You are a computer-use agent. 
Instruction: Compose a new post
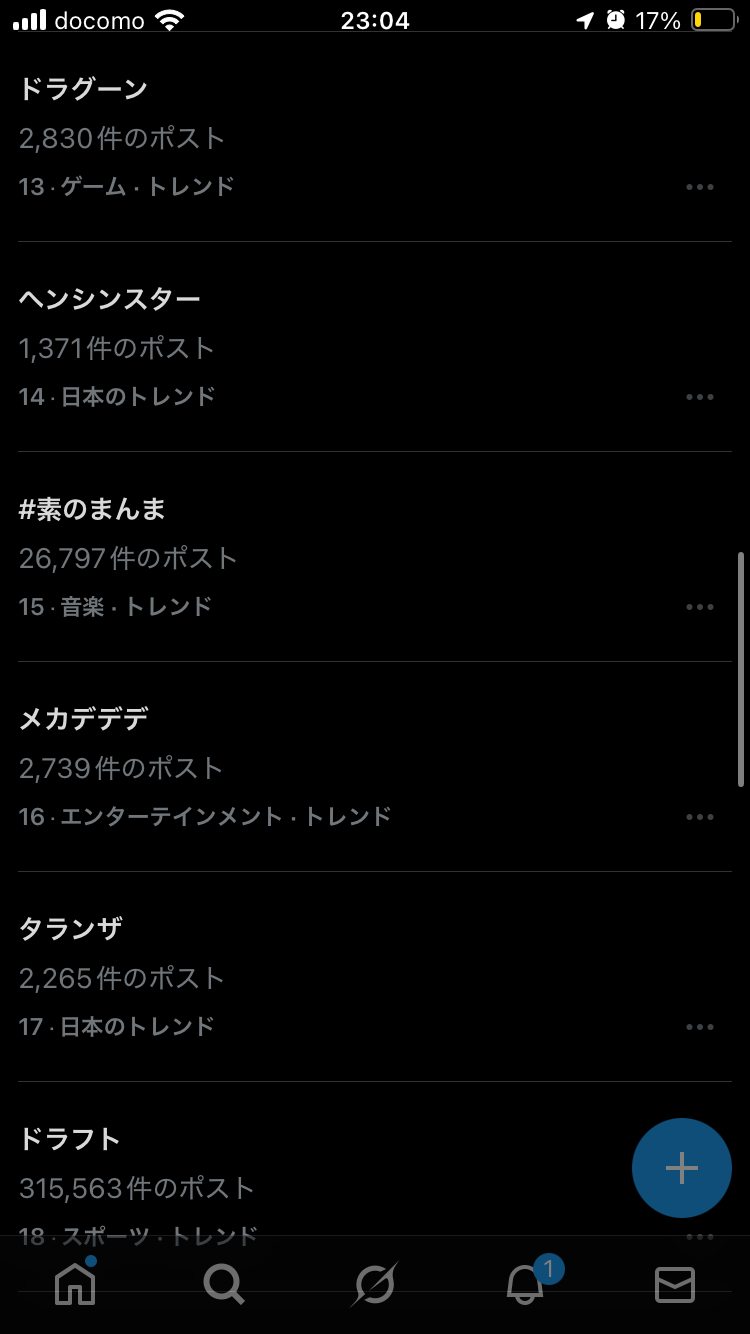click(x=682, y=1168)
